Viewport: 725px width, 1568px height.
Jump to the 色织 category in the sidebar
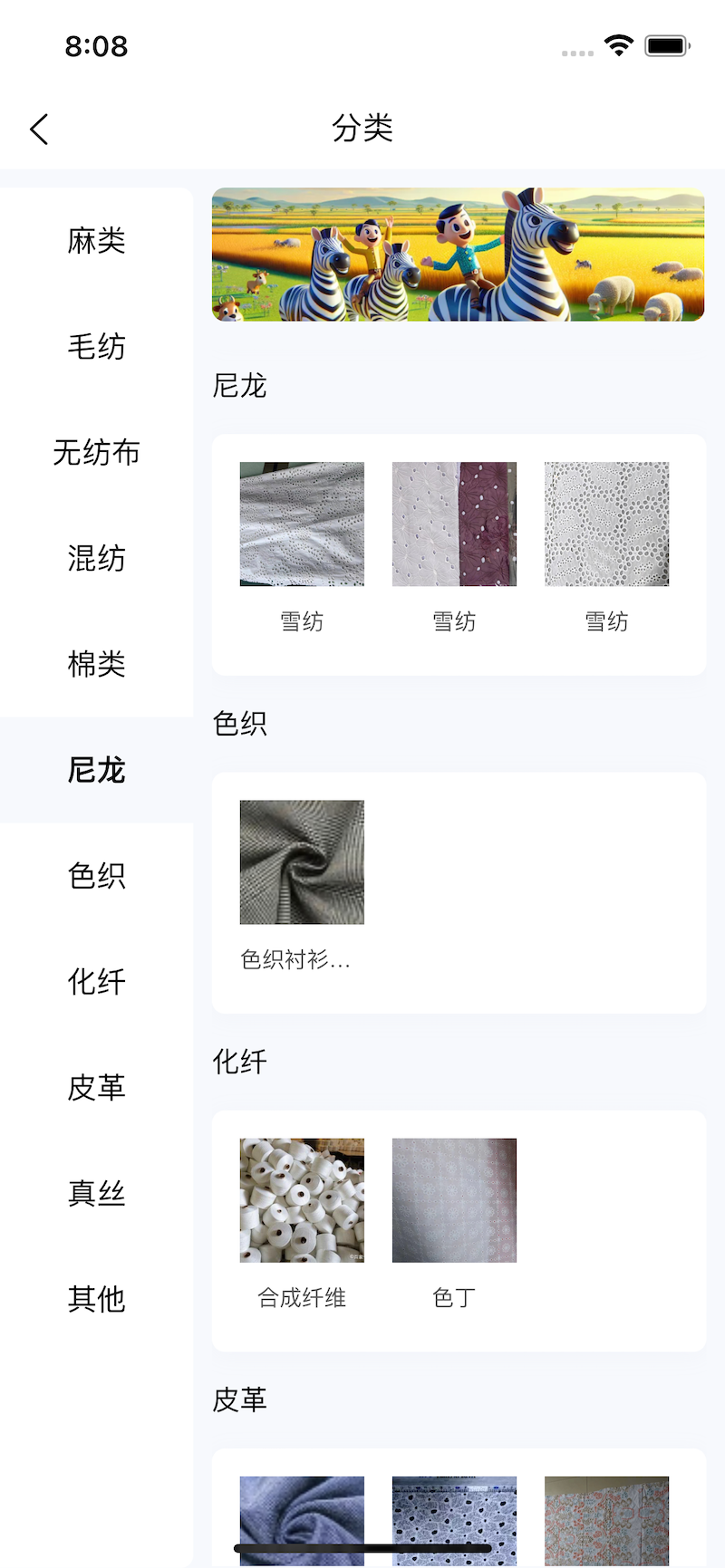pos(96,876)
